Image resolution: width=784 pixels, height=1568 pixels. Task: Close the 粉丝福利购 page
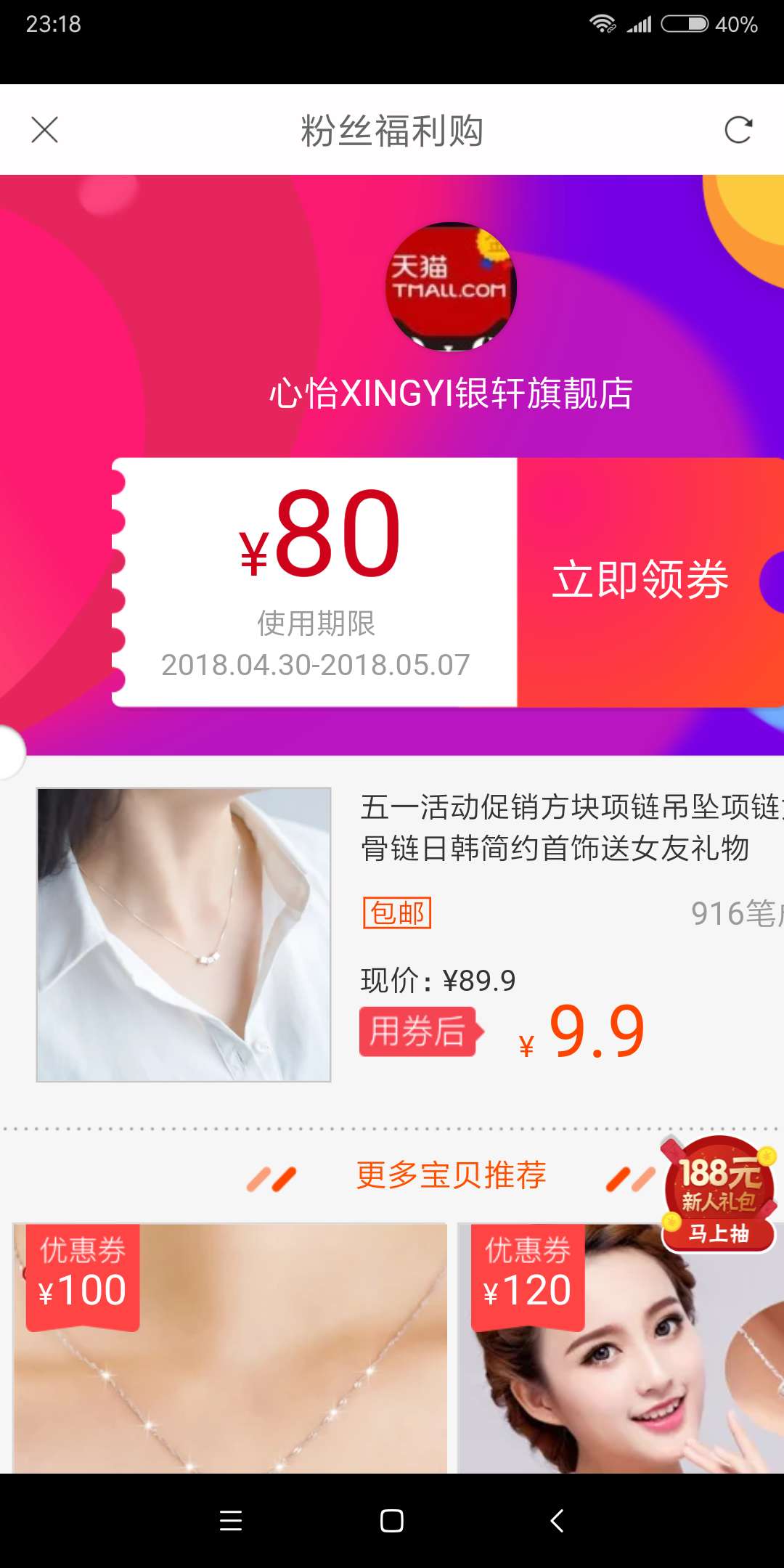click(x=44, y=130)
